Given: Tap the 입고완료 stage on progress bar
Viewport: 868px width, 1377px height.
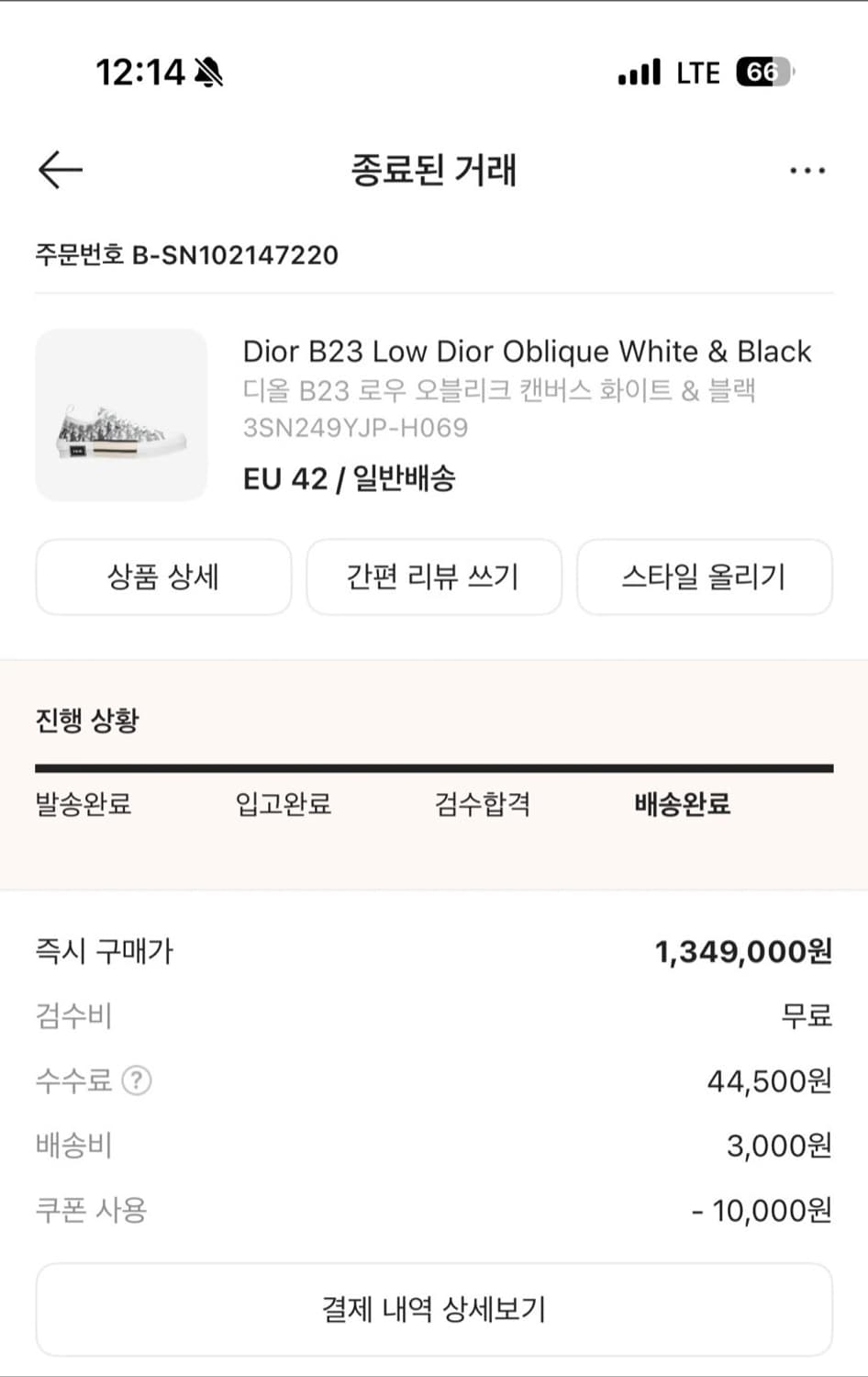Looking at the screenshot, I should point(281,804).
